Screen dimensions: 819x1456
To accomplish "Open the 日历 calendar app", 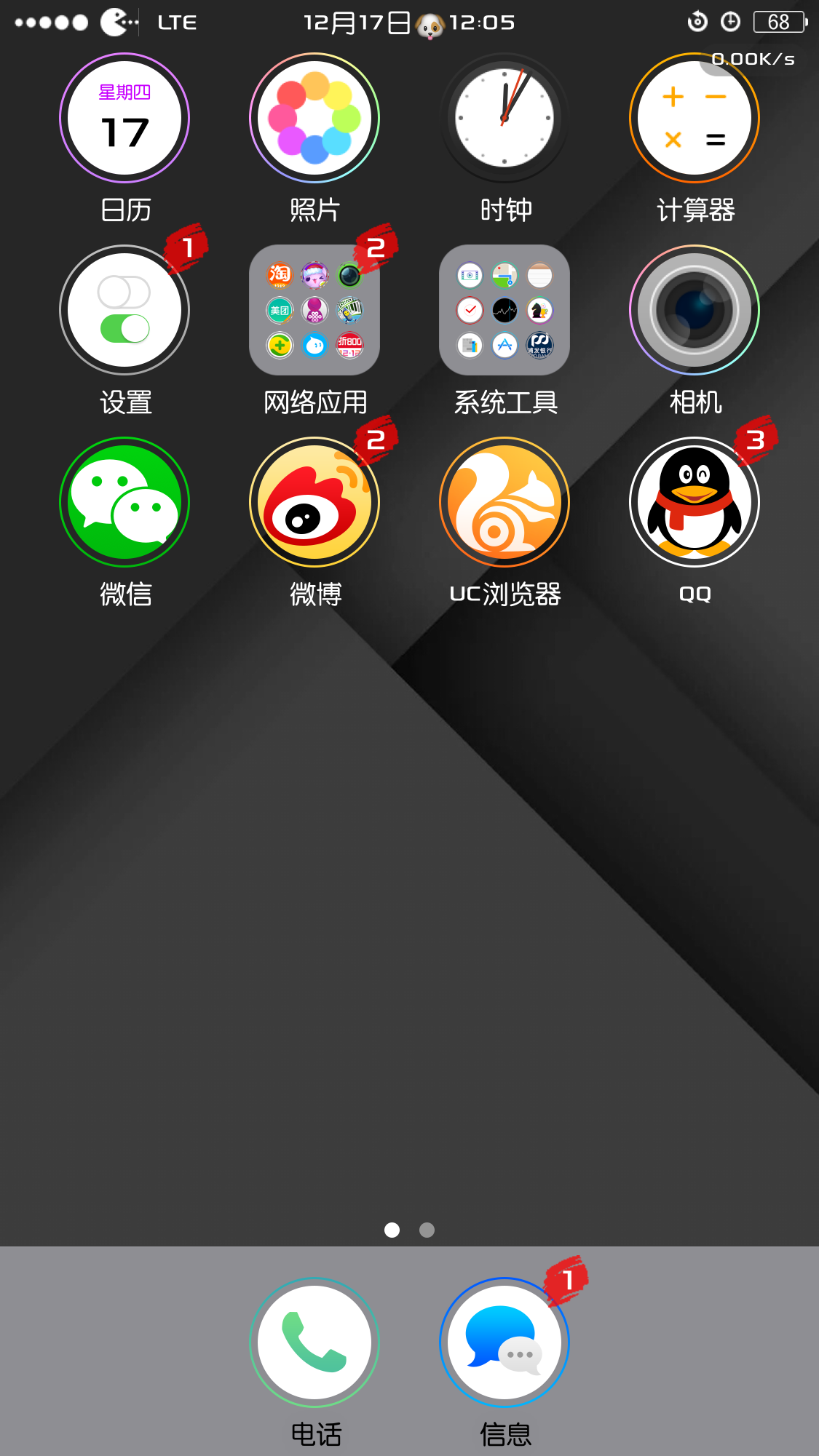I will (124, 118).
